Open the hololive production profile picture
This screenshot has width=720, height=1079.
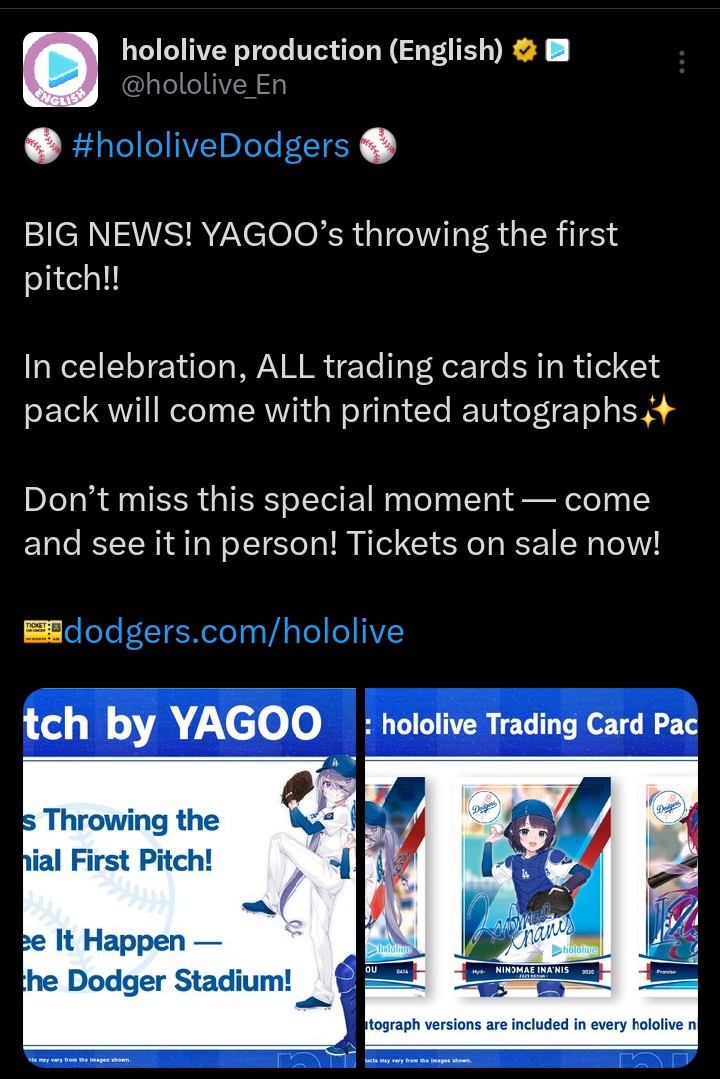point(60,69)
